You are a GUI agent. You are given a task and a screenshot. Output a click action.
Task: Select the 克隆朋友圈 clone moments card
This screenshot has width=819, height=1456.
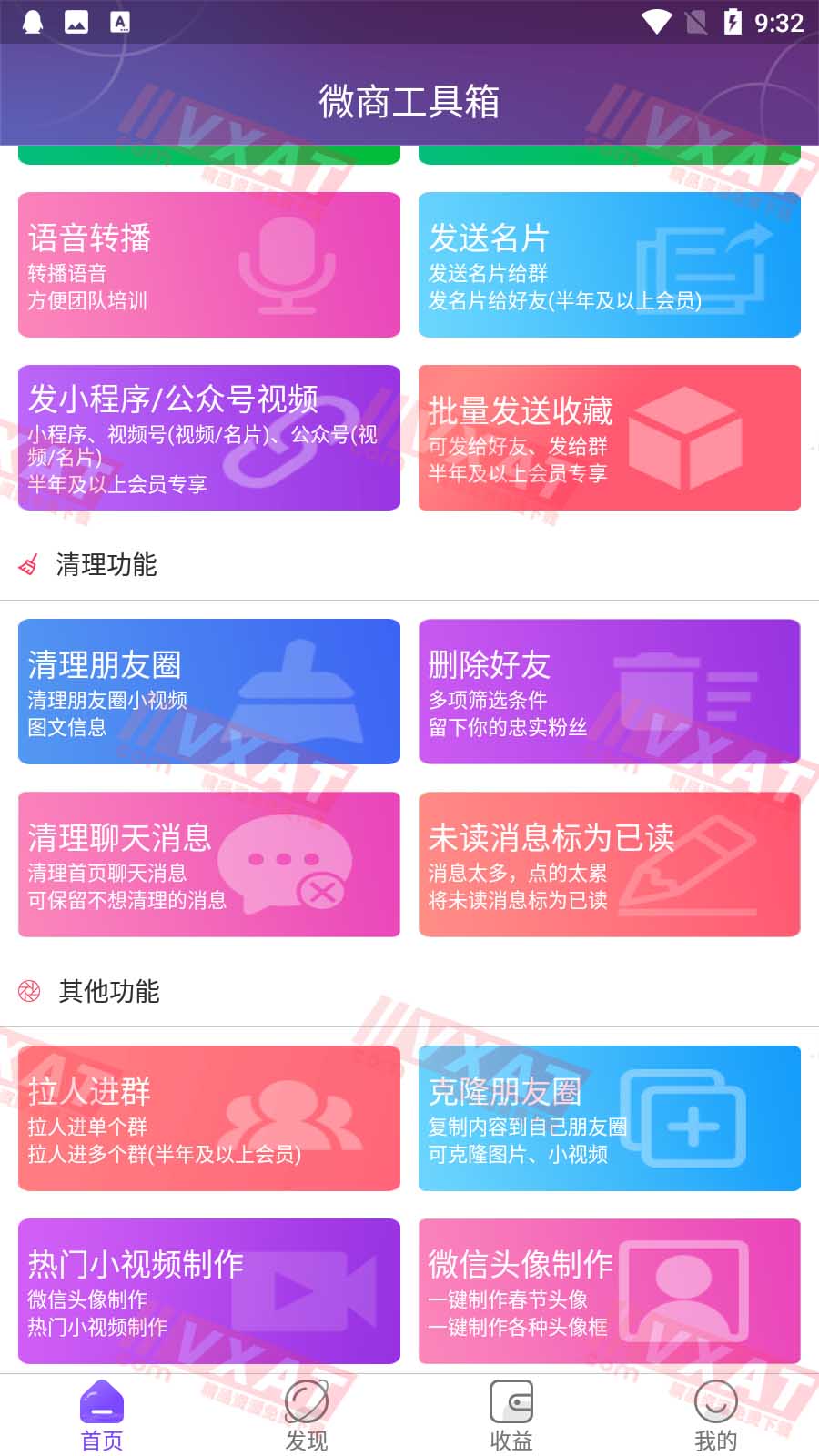point(610,1118)
